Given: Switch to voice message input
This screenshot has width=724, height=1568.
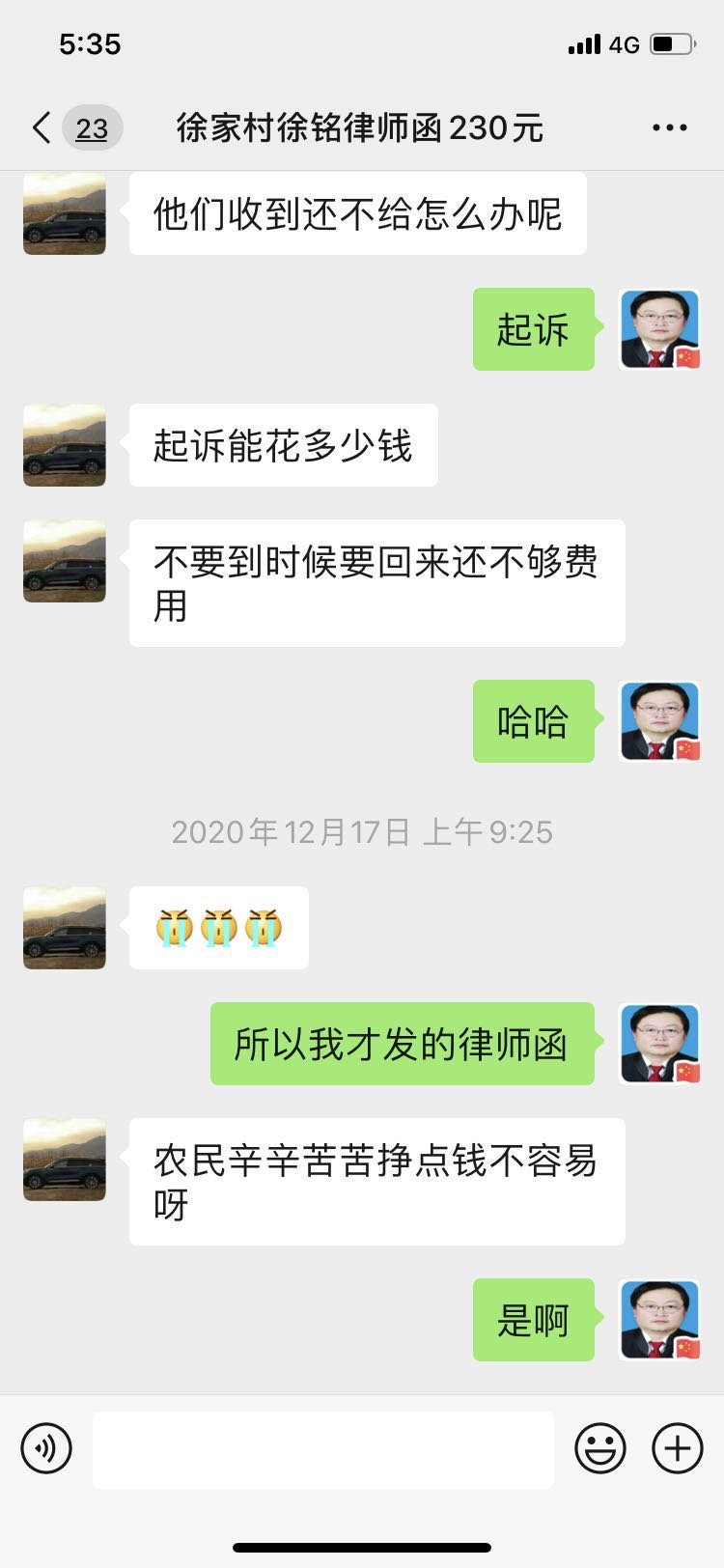Looking at the screenshot, I should click(x=46, y=1449).
